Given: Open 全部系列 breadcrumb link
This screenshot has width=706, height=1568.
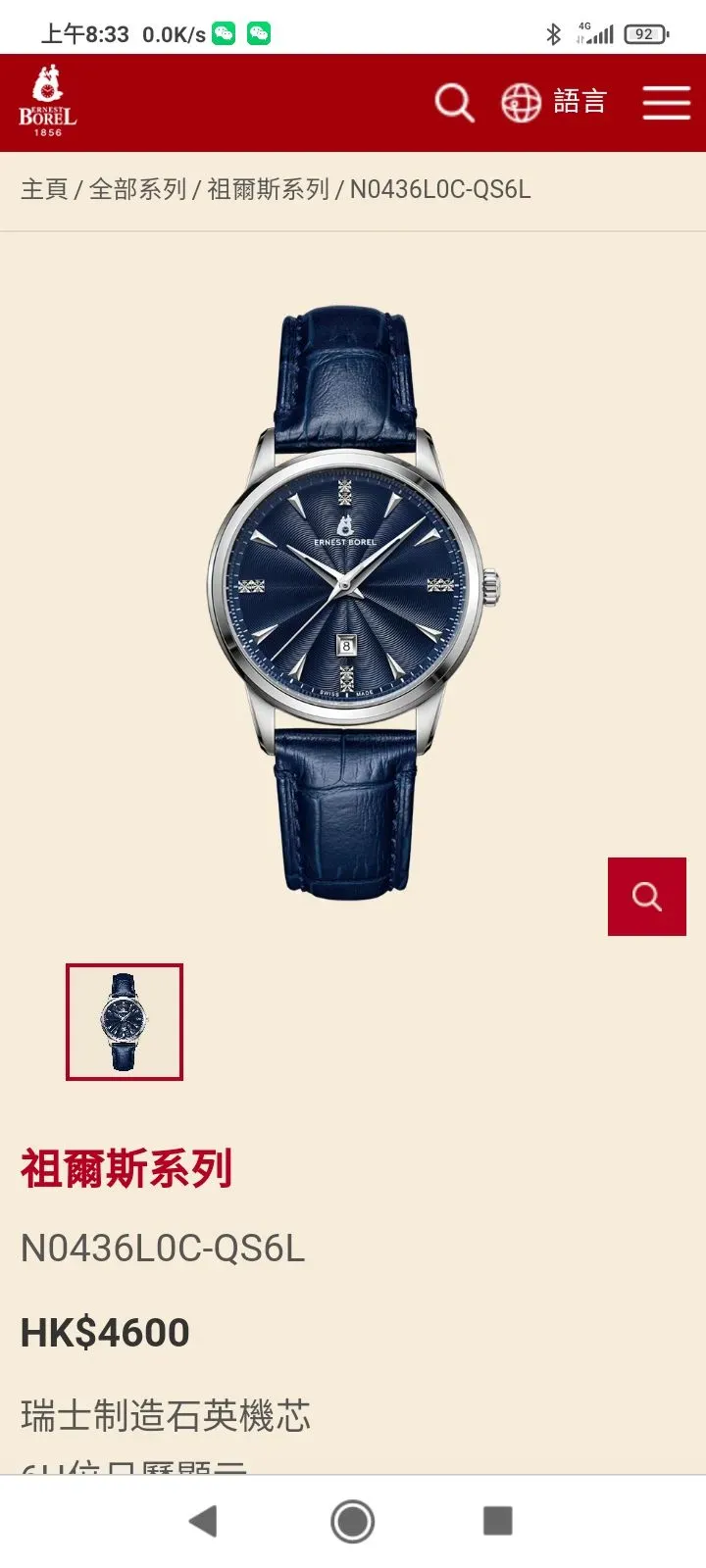Looking at the screenshot, I should click(137, 189).
